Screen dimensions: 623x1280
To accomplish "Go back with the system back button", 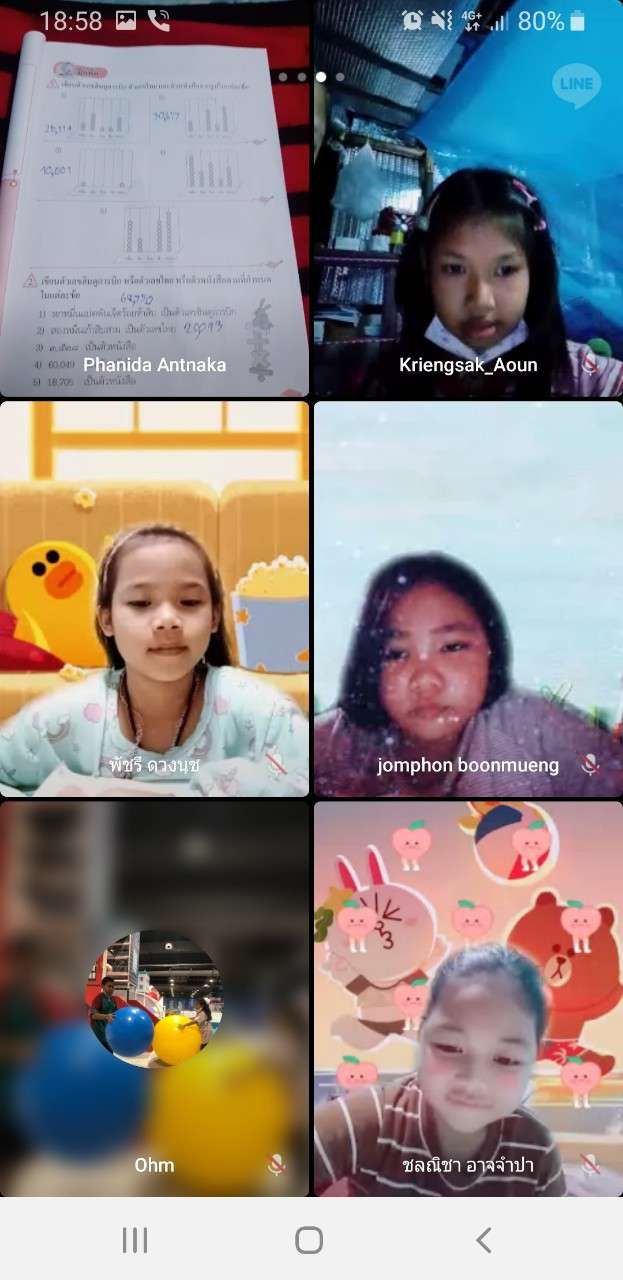I will 483,1240.
